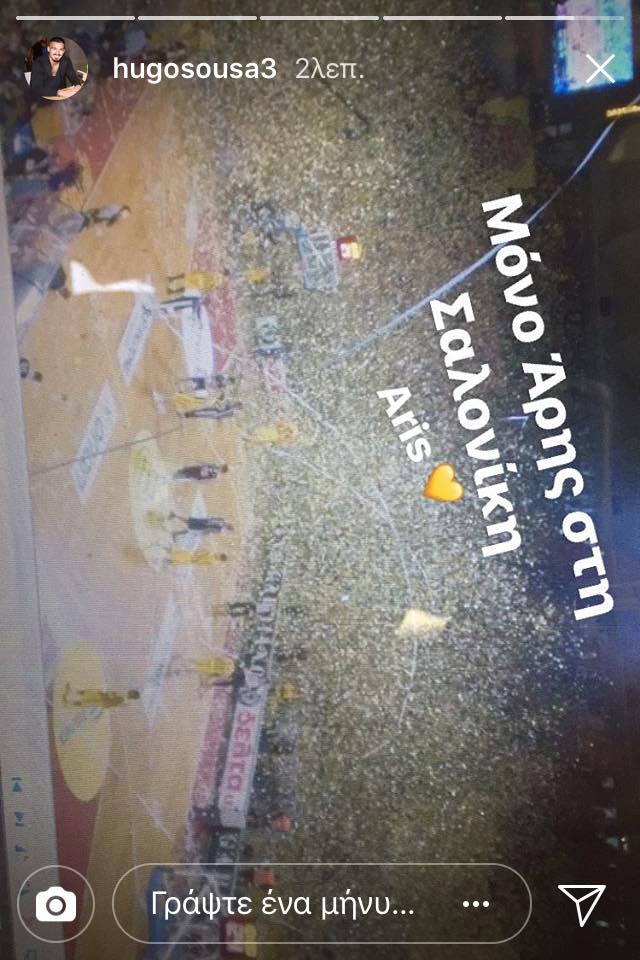The width and height of the screenshot is (640, 960).
Task: Close the story with the X icon
Action: [599, 69]
